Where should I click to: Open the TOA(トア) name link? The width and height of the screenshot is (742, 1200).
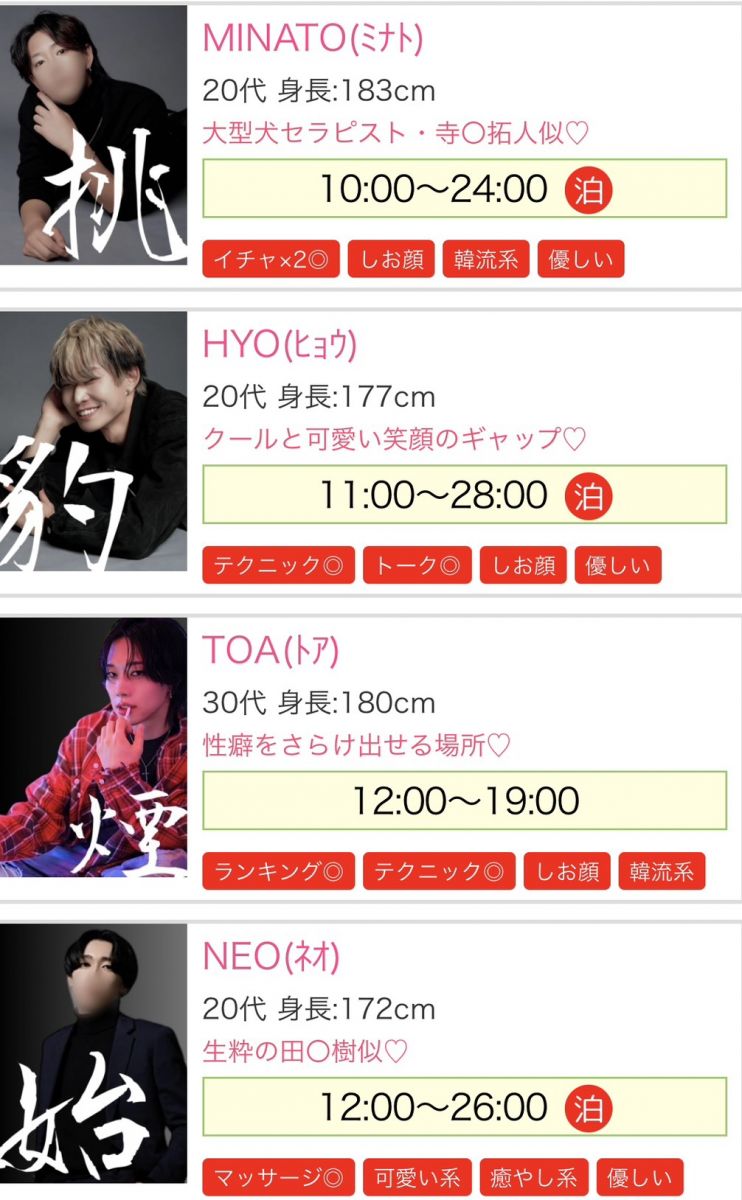[271, 650]
